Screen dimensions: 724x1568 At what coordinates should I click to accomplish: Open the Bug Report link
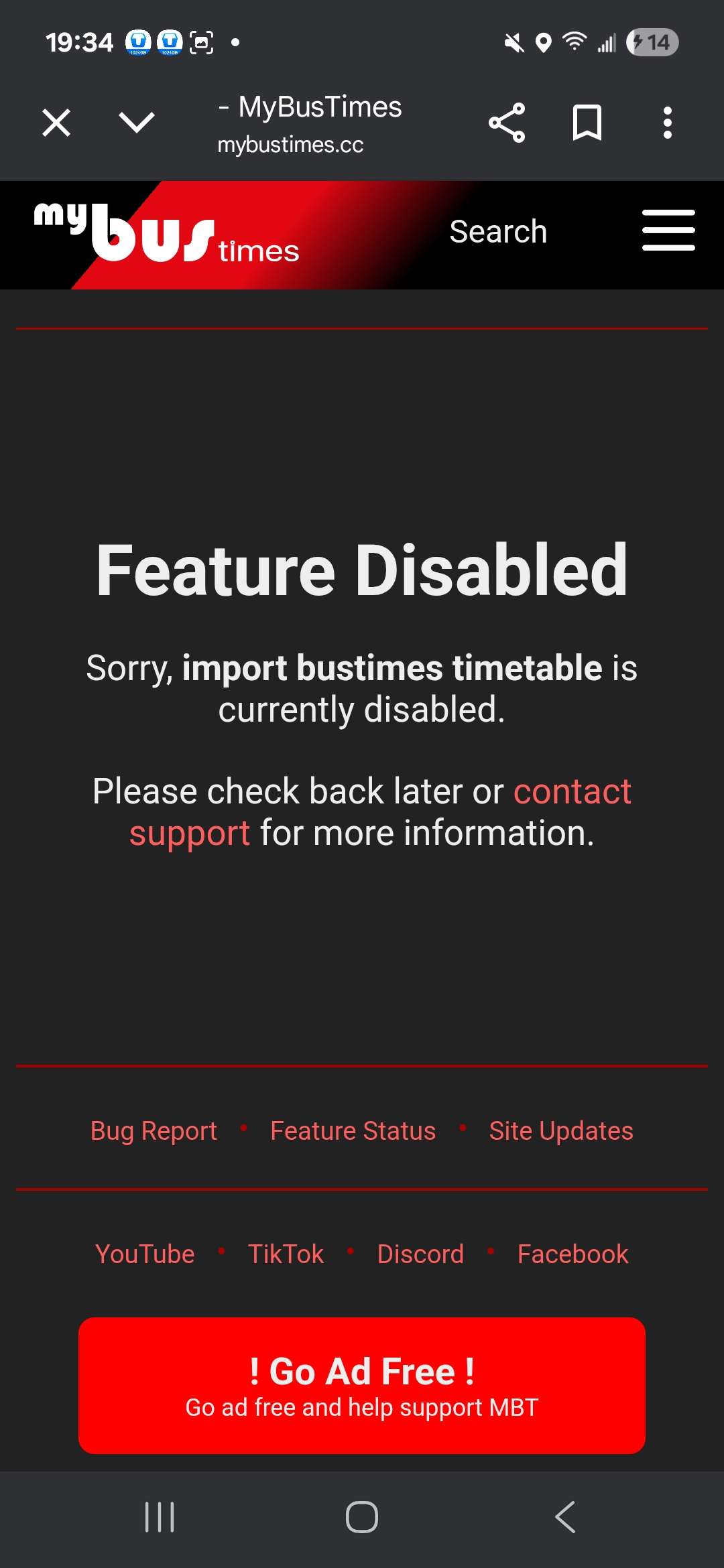pos(154,1131)
